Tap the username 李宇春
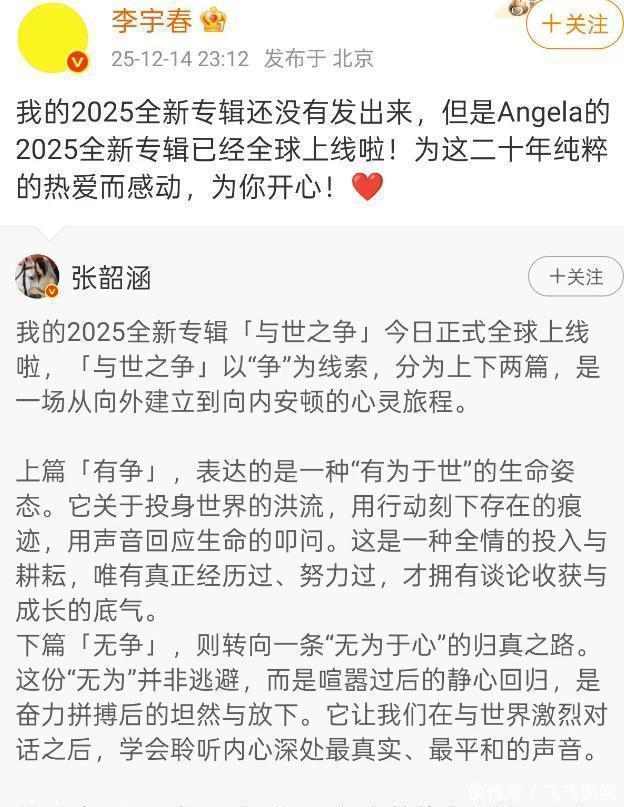The width and height of the screenshot is (624, 807). click(x=152, y=20)
